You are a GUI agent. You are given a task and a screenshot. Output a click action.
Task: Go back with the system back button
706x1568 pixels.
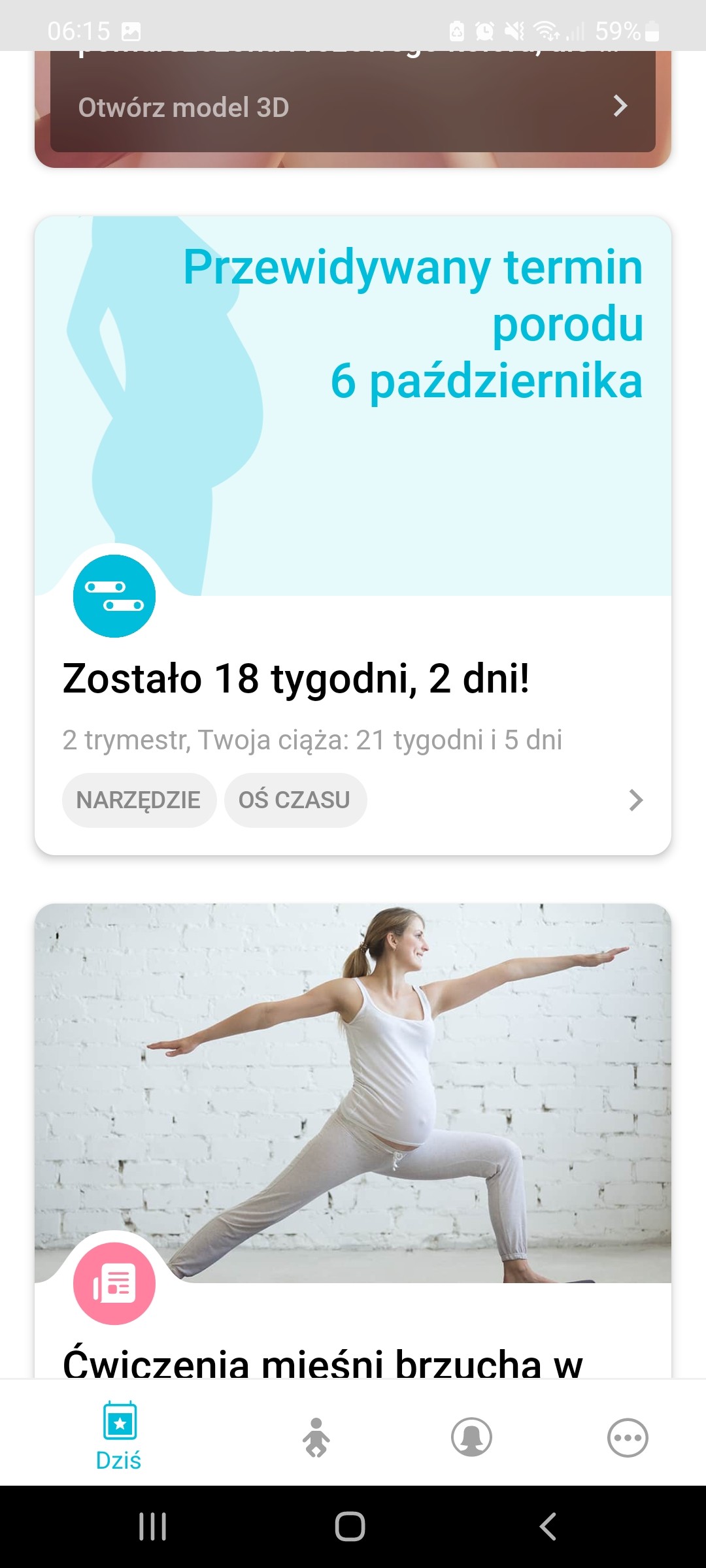[548, 1527]
